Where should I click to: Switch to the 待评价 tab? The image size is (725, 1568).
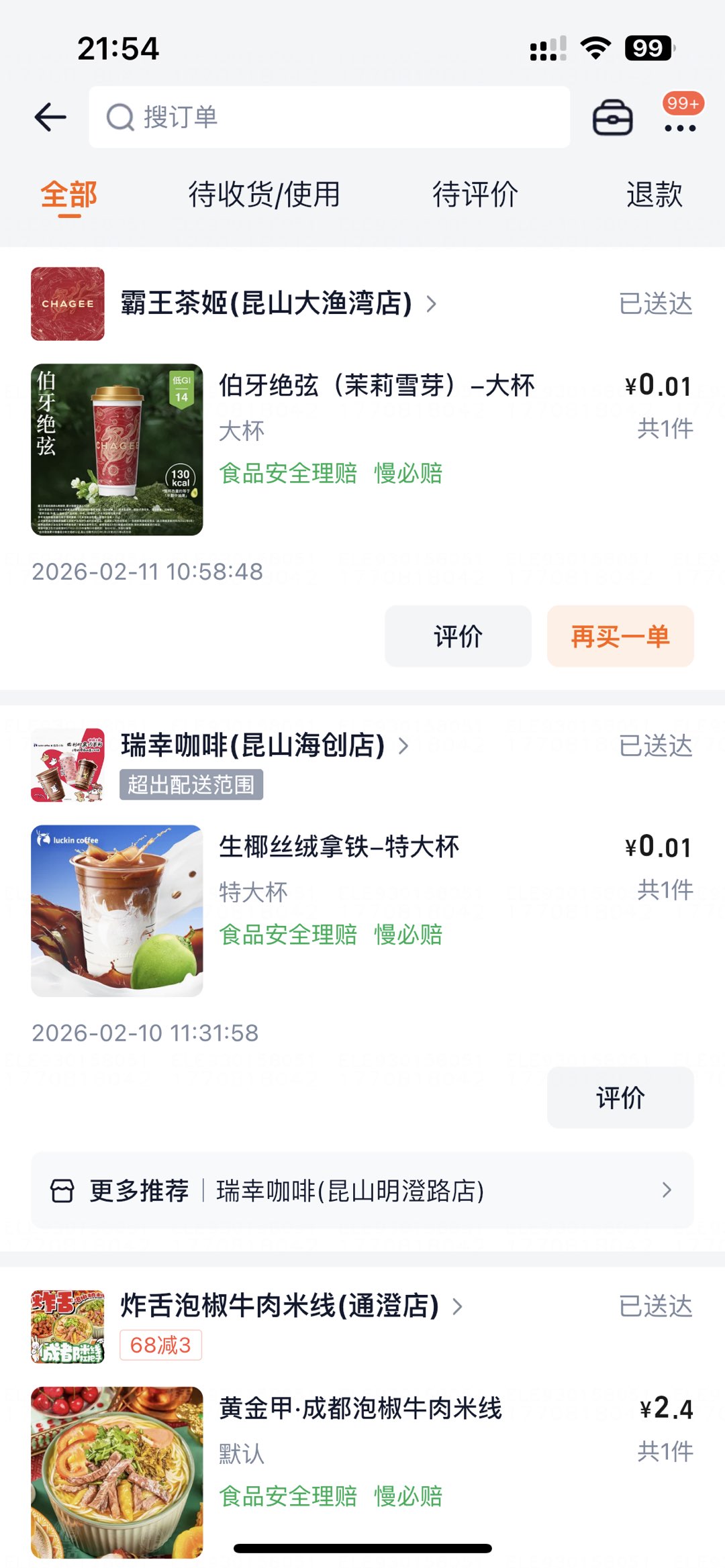pos(475,195)
